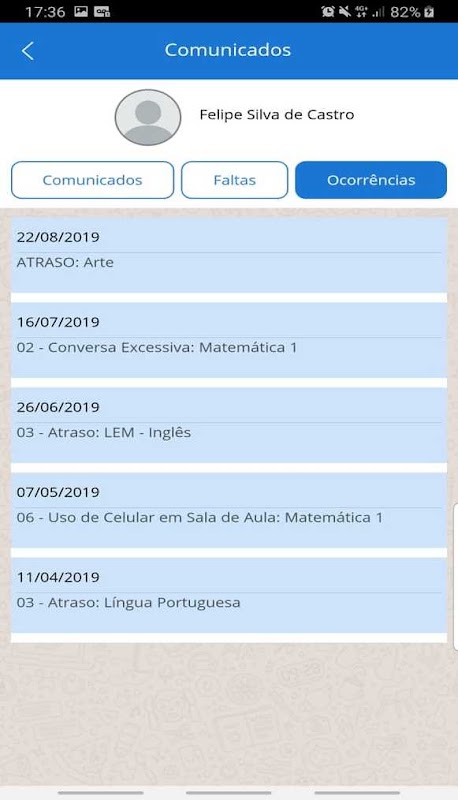This screenshot has height=800, width=458.
Task: Open the 26/06/2019 Atraso LEM - Inglês entry
Action: (229, 426)
